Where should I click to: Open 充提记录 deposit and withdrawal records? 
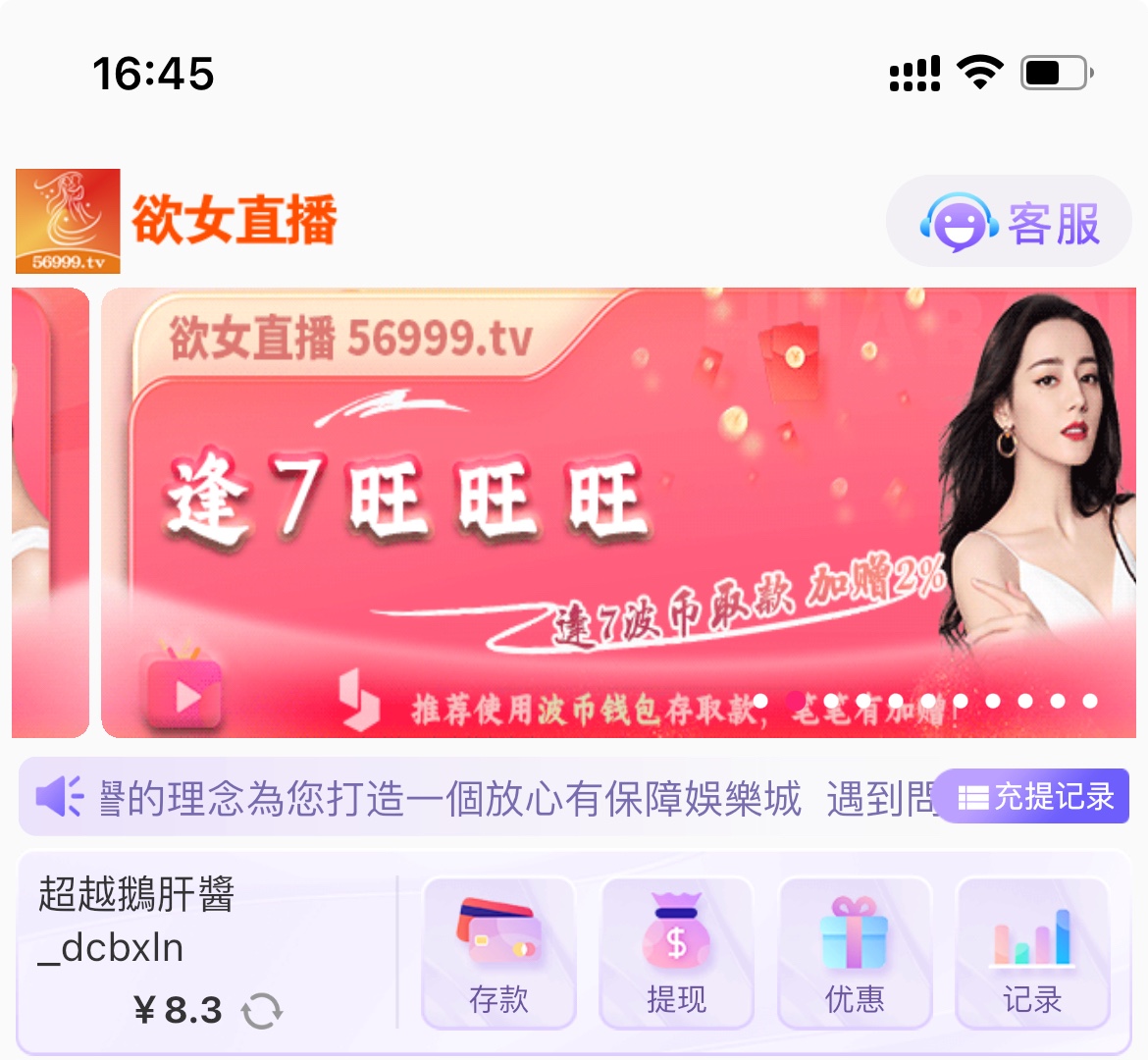click(1032, 797)
